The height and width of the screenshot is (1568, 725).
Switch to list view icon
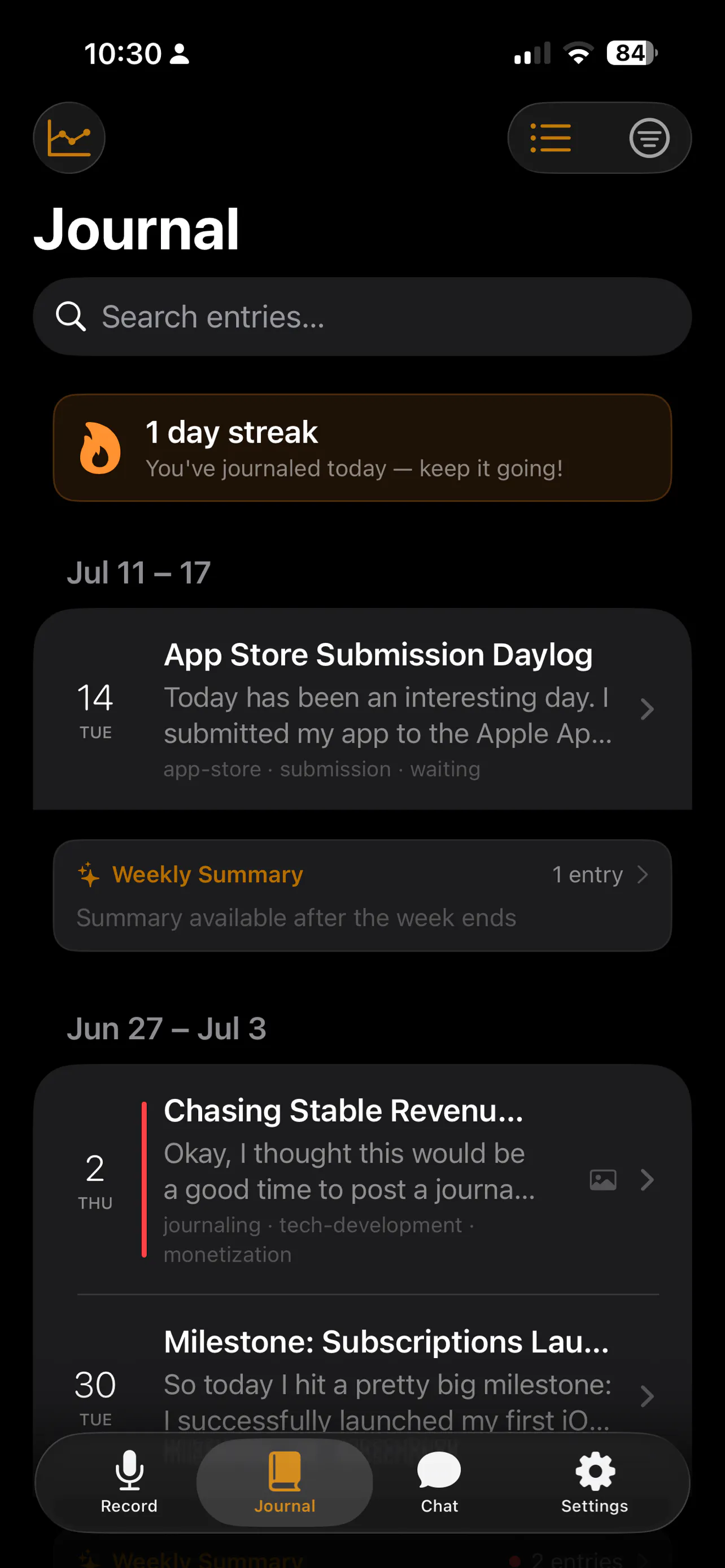[551, 138]
